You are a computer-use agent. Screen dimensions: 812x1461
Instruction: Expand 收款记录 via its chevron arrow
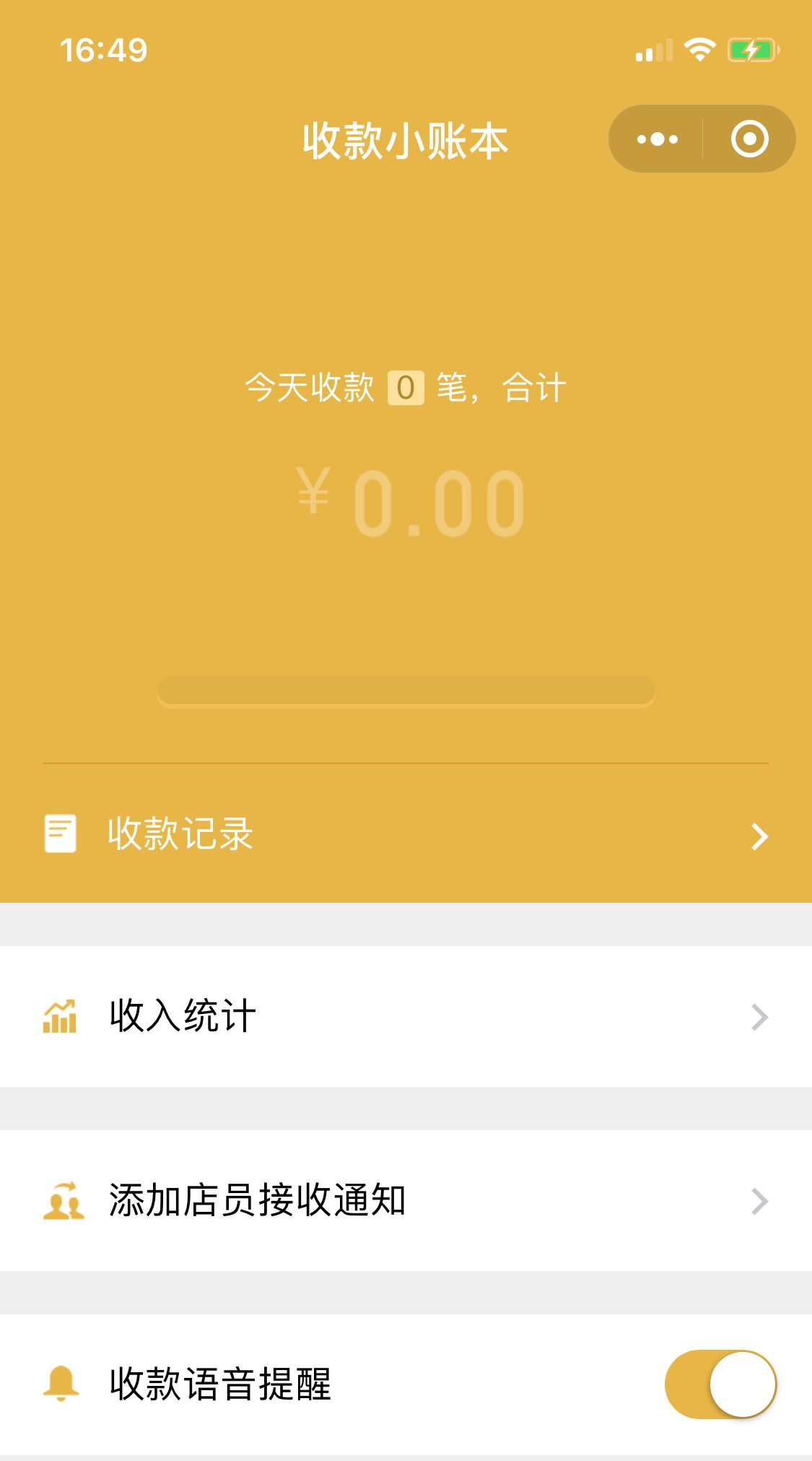759,836
